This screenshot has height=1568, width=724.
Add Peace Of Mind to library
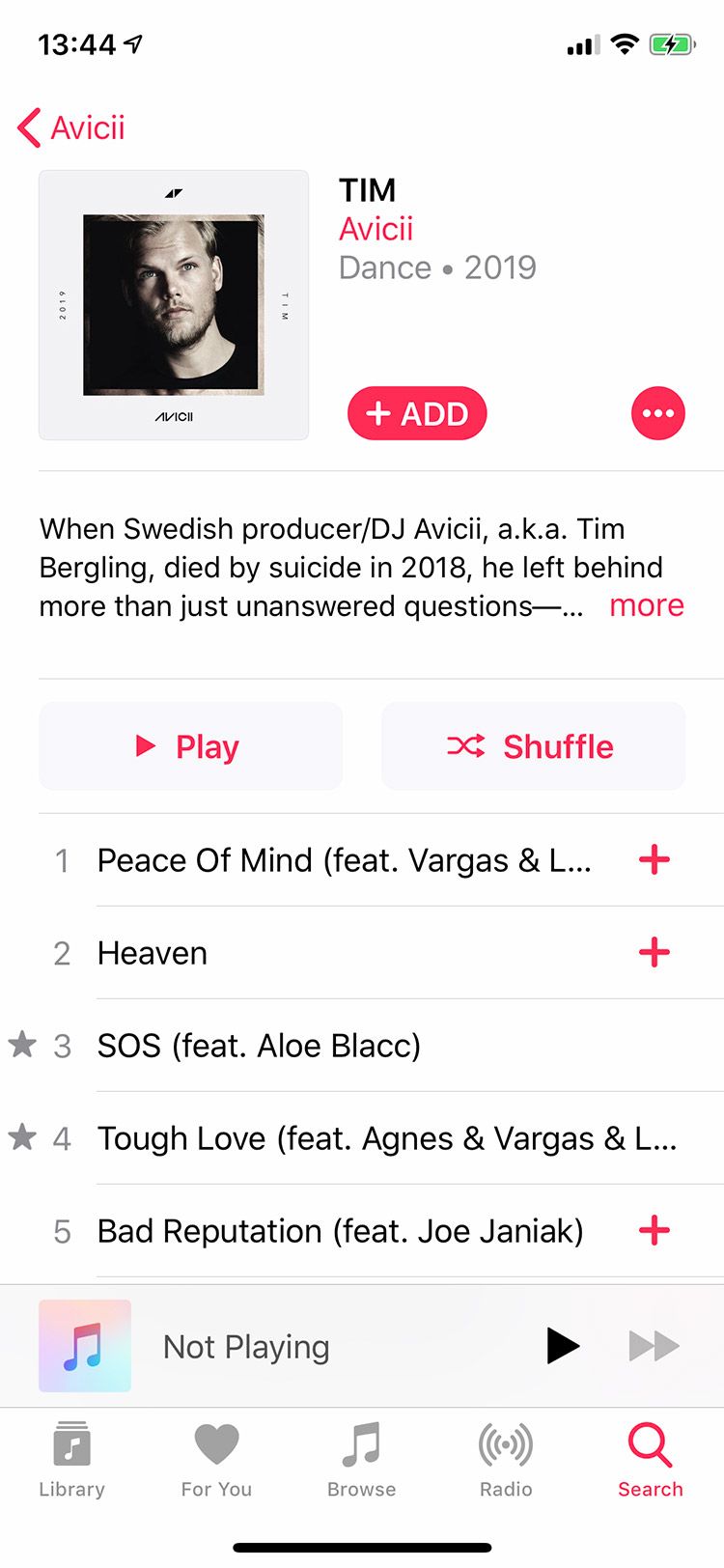654,859
